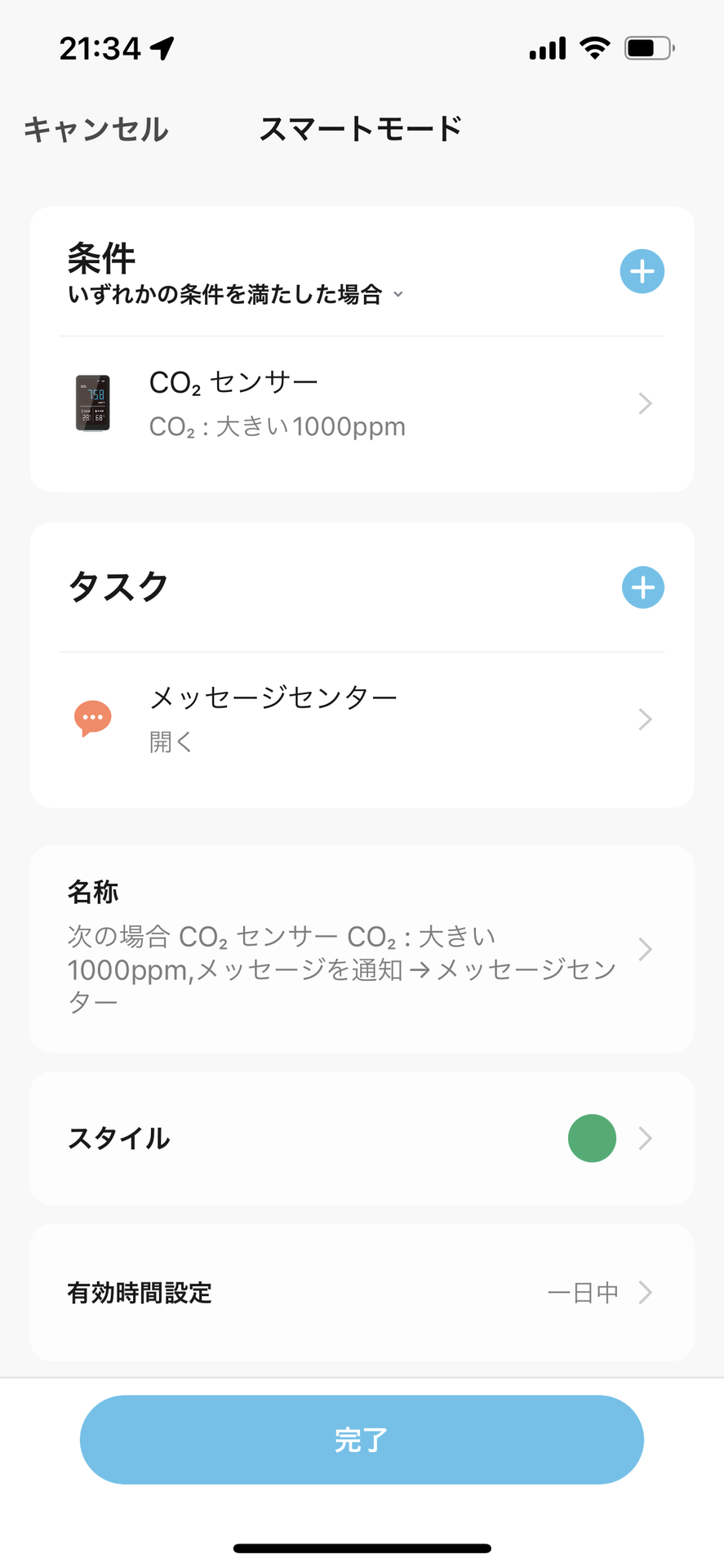Select the green style color swatch
The height and width of the screenshot is (1568, 724).
click(592, 1138)
